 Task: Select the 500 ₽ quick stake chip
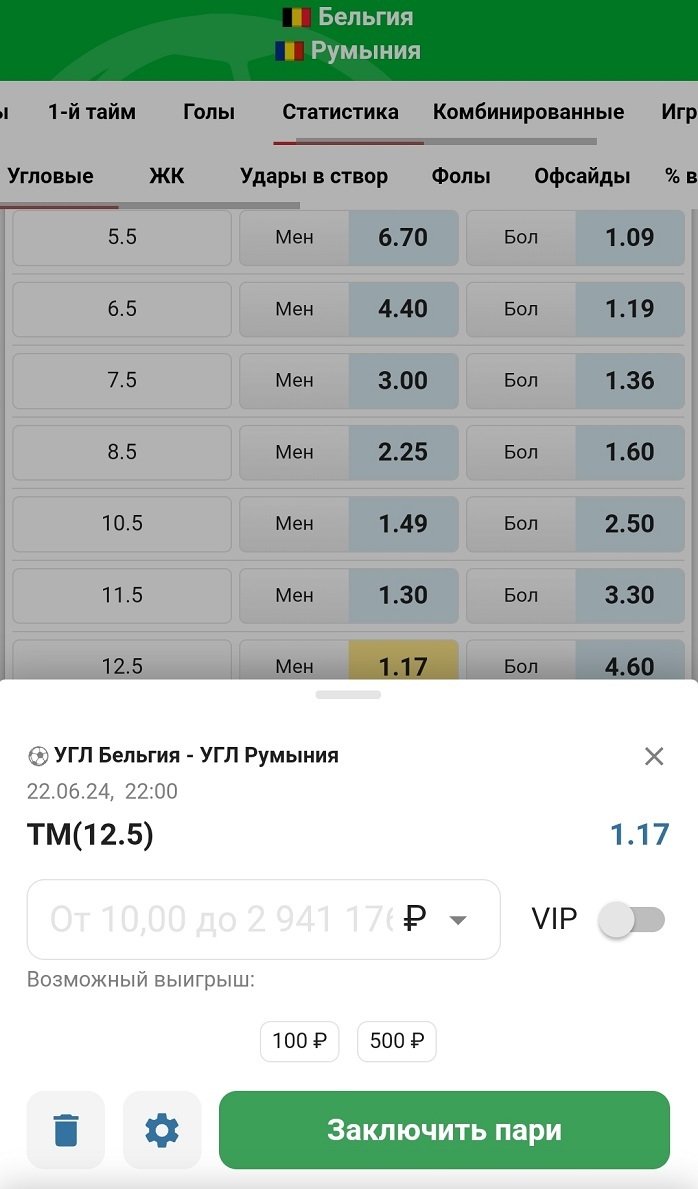pos(397,1041)
